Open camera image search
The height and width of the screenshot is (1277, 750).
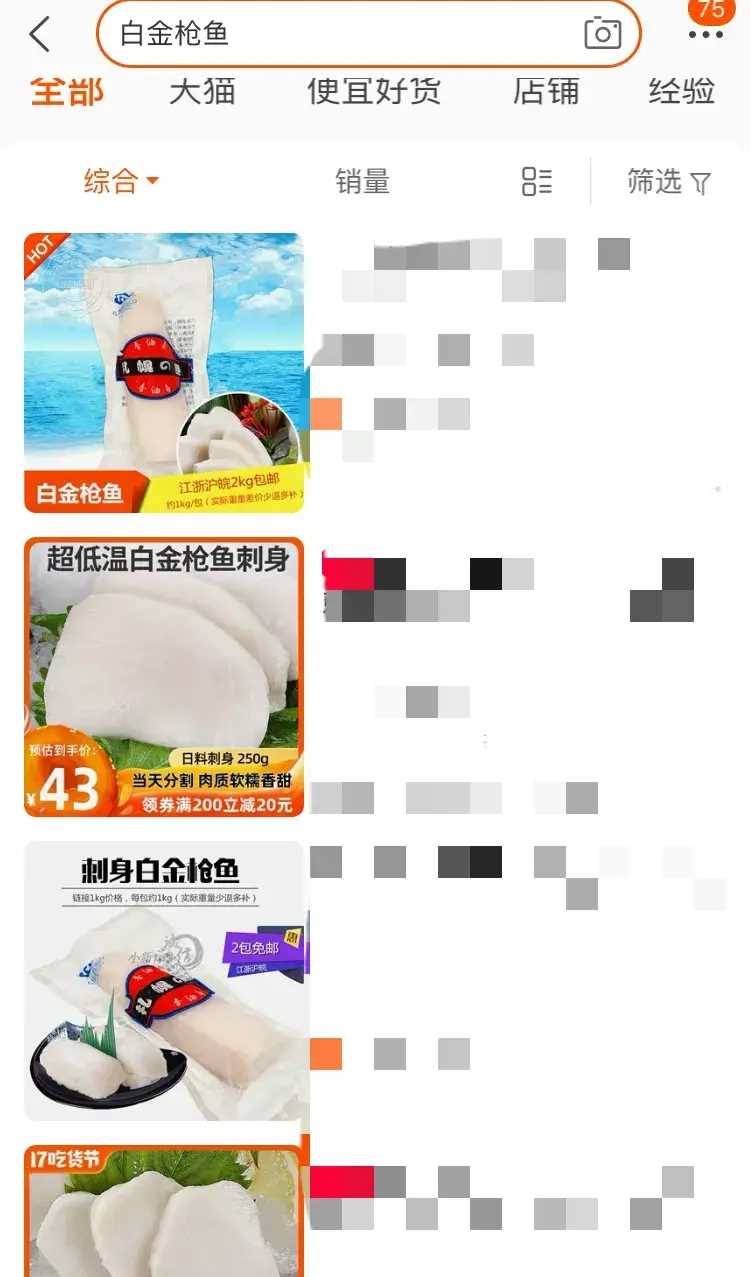[602, 33]
